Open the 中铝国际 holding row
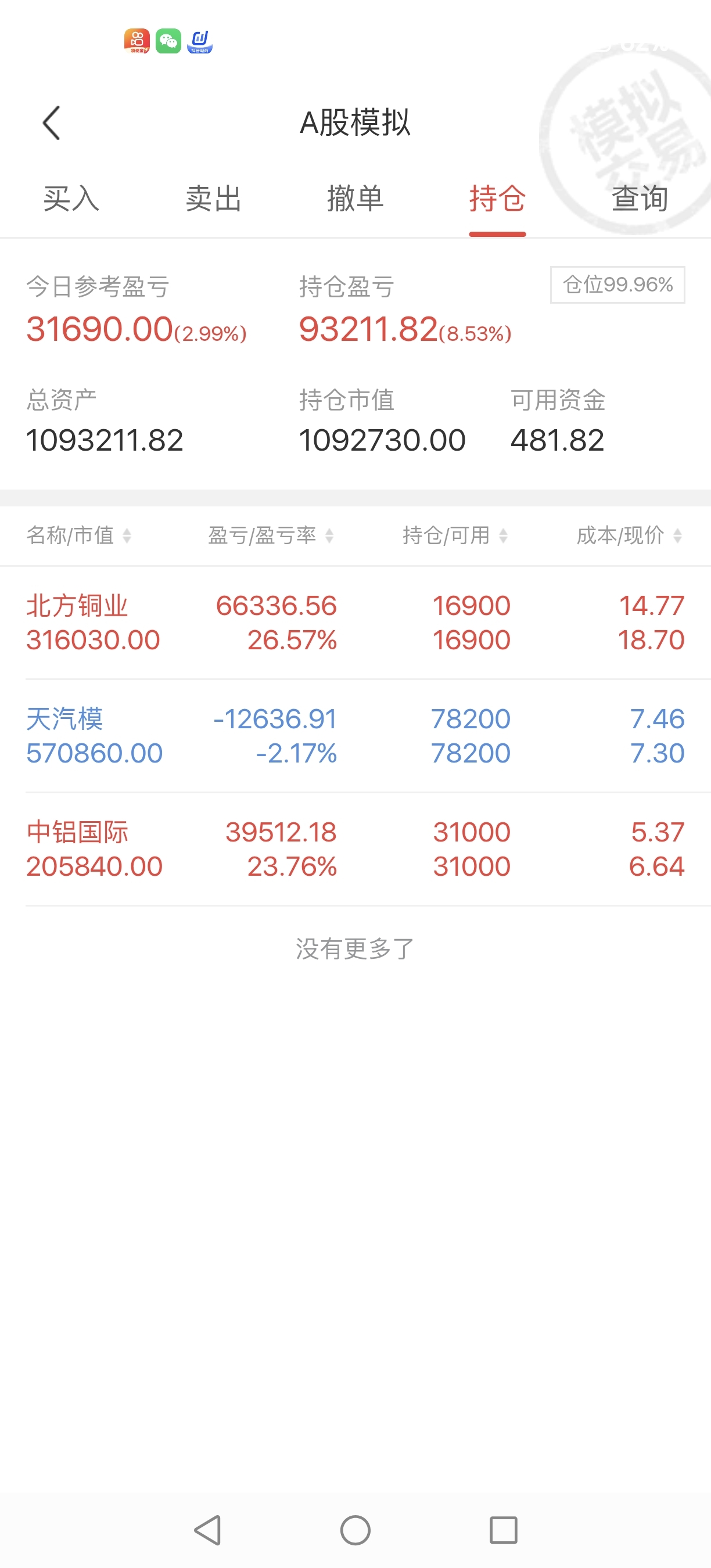 (x=355, y=849)
